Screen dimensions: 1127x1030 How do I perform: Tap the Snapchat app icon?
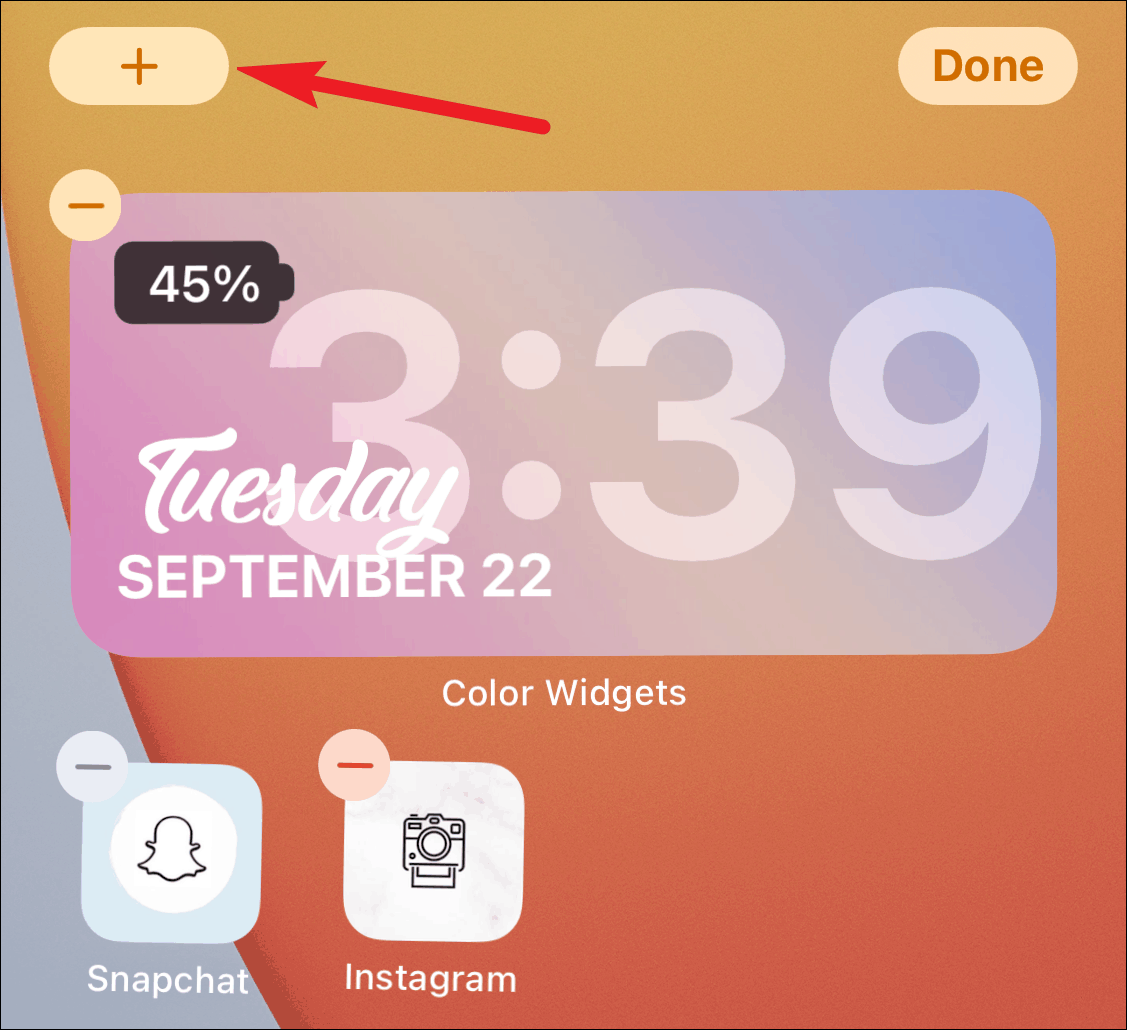172,852
